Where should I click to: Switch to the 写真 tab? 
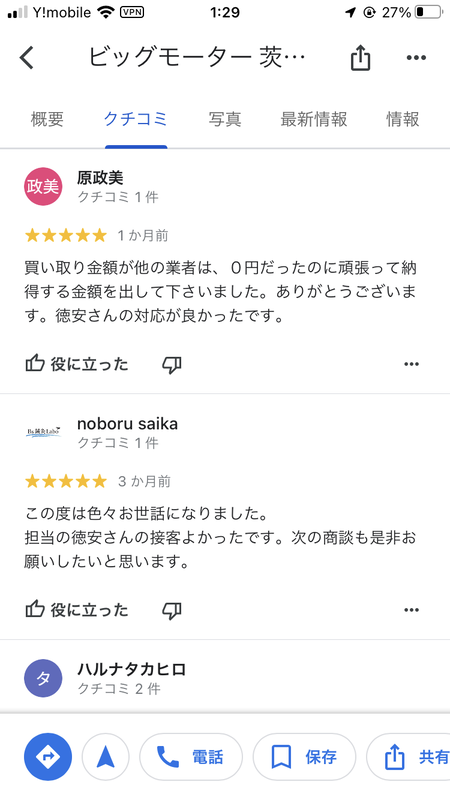[x=224, y=119]
